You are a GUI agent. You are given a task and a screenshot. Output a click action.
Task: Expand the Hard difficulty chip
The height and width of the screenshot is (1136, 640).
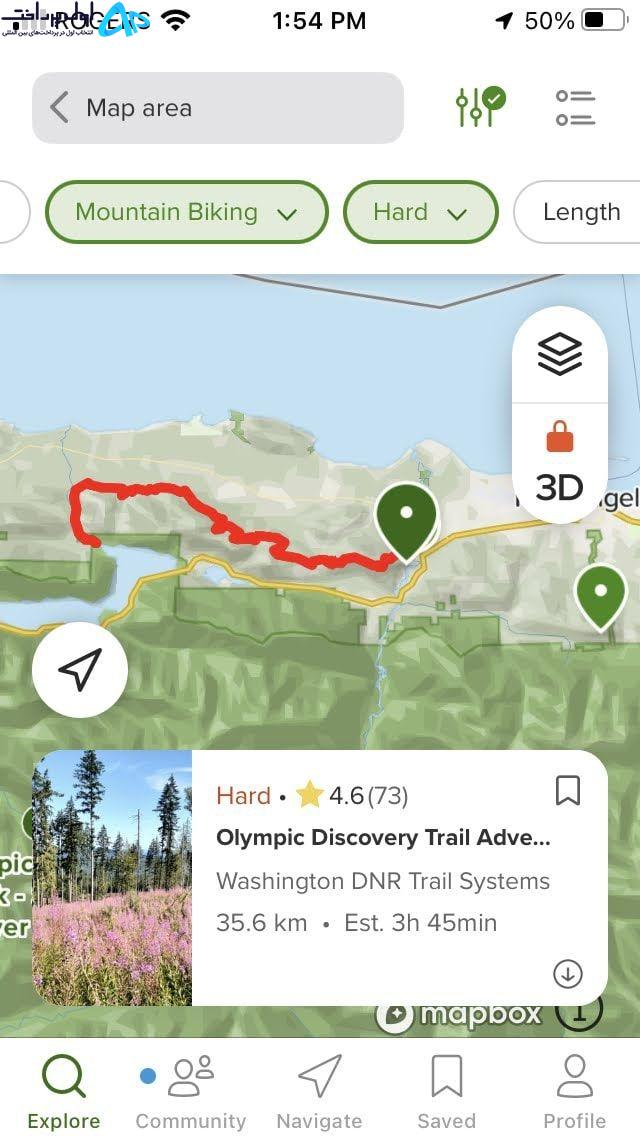tap(420, 212)
